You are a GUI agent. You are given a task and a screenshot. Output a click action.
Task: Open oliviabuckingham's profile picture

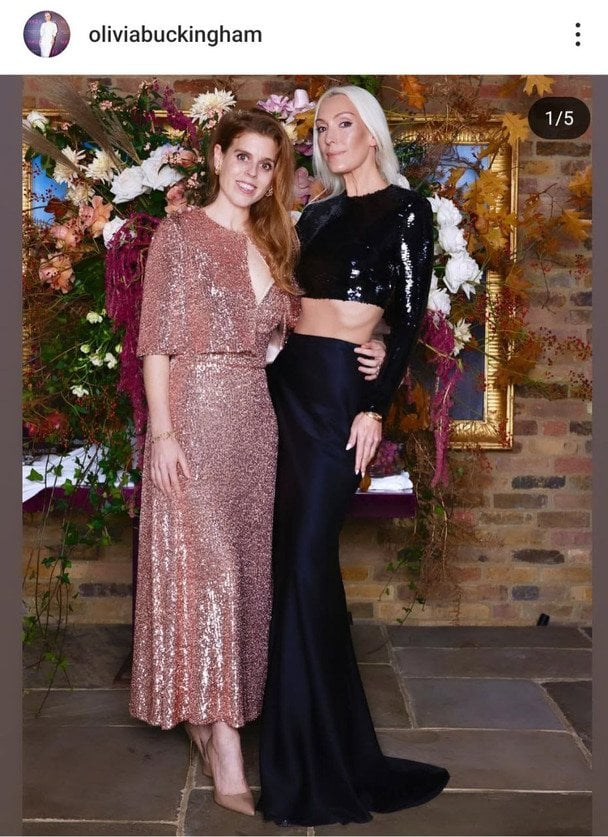click(x=47, y=35)
